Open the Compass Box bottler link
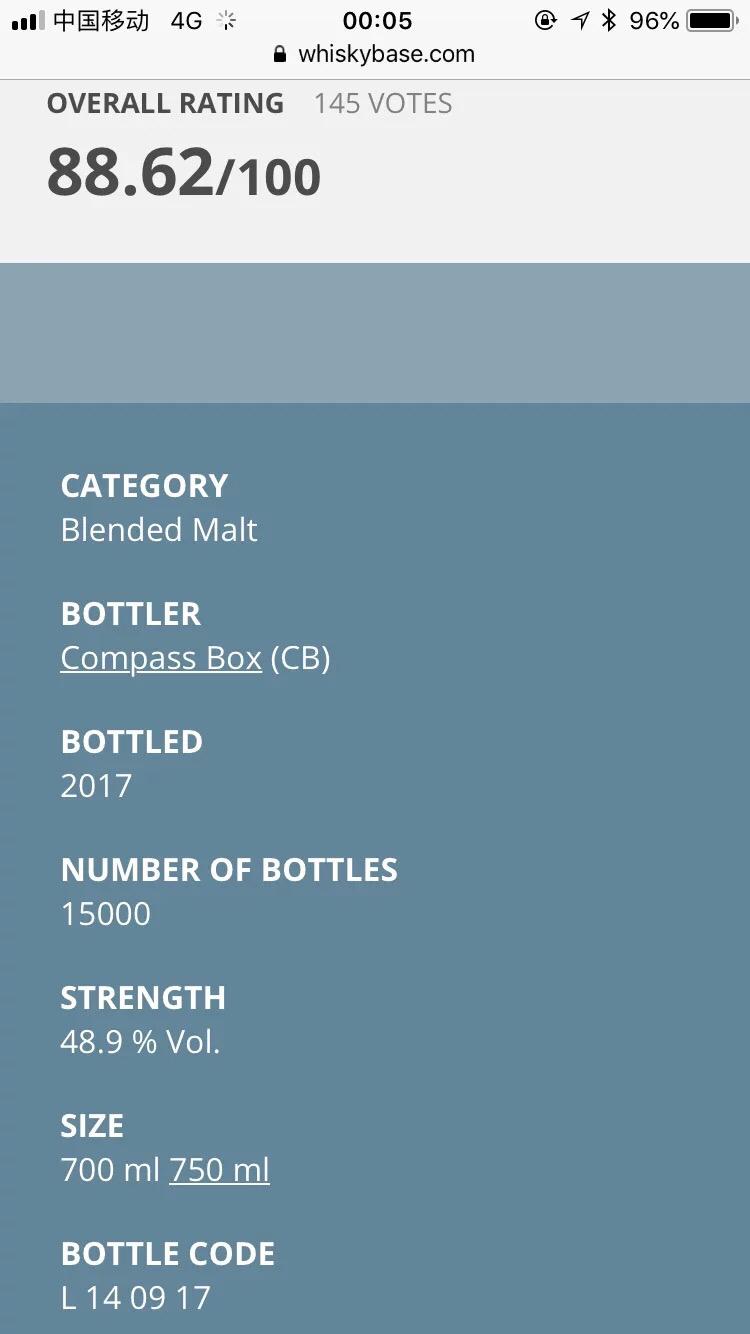Screen dimensions: 750x1334 point(161,658)
